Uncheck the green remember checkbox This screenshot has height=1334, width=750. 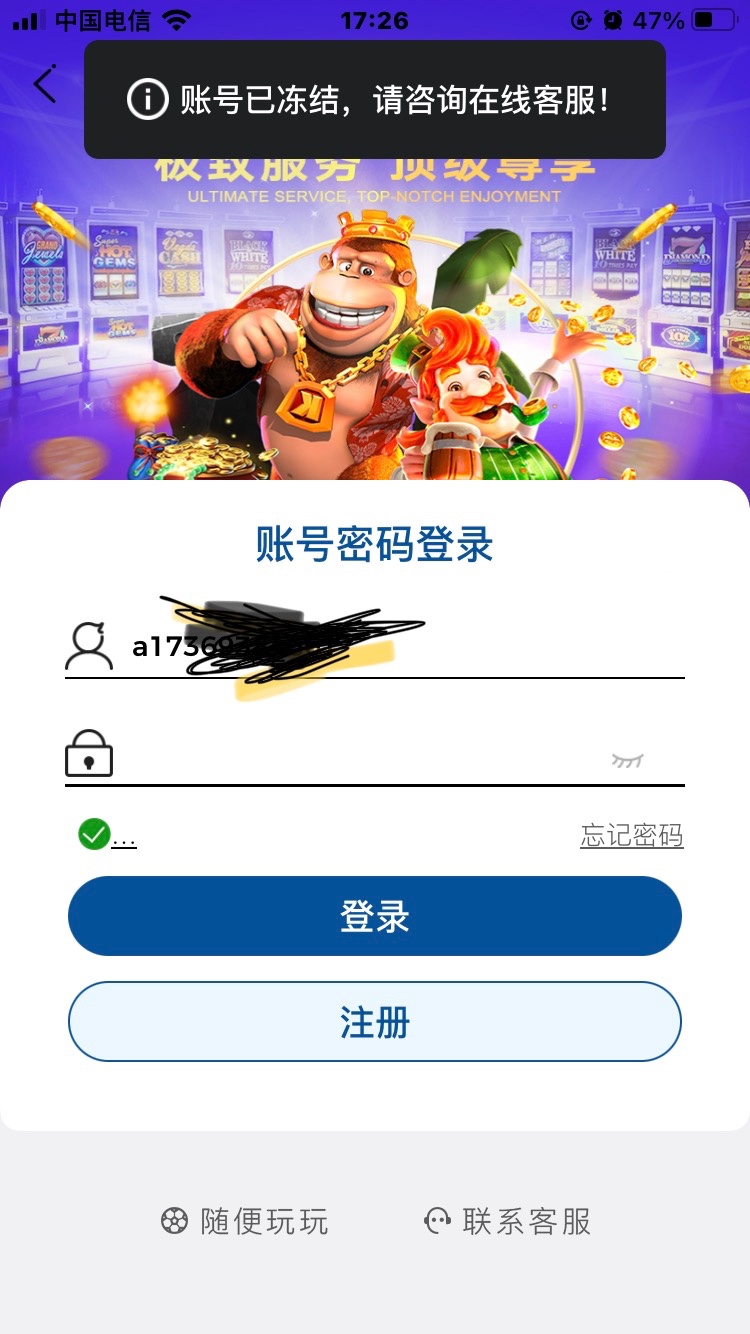(x=94, y=834)
